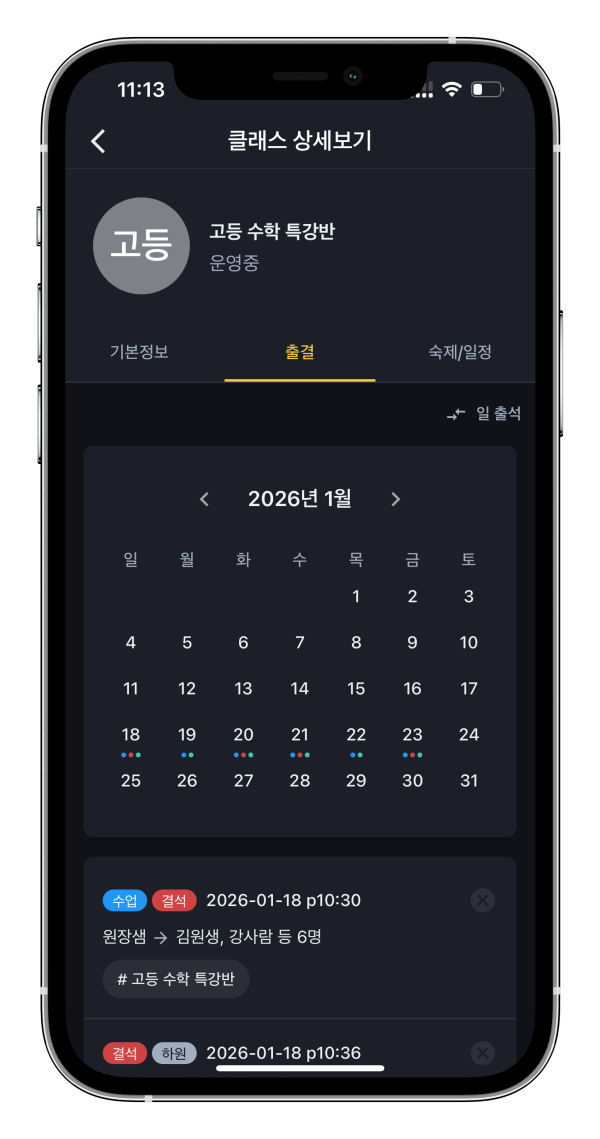Tap the 고등 class avatar
This screenshot has width=600, height=1139.
[x=141, y=246]
